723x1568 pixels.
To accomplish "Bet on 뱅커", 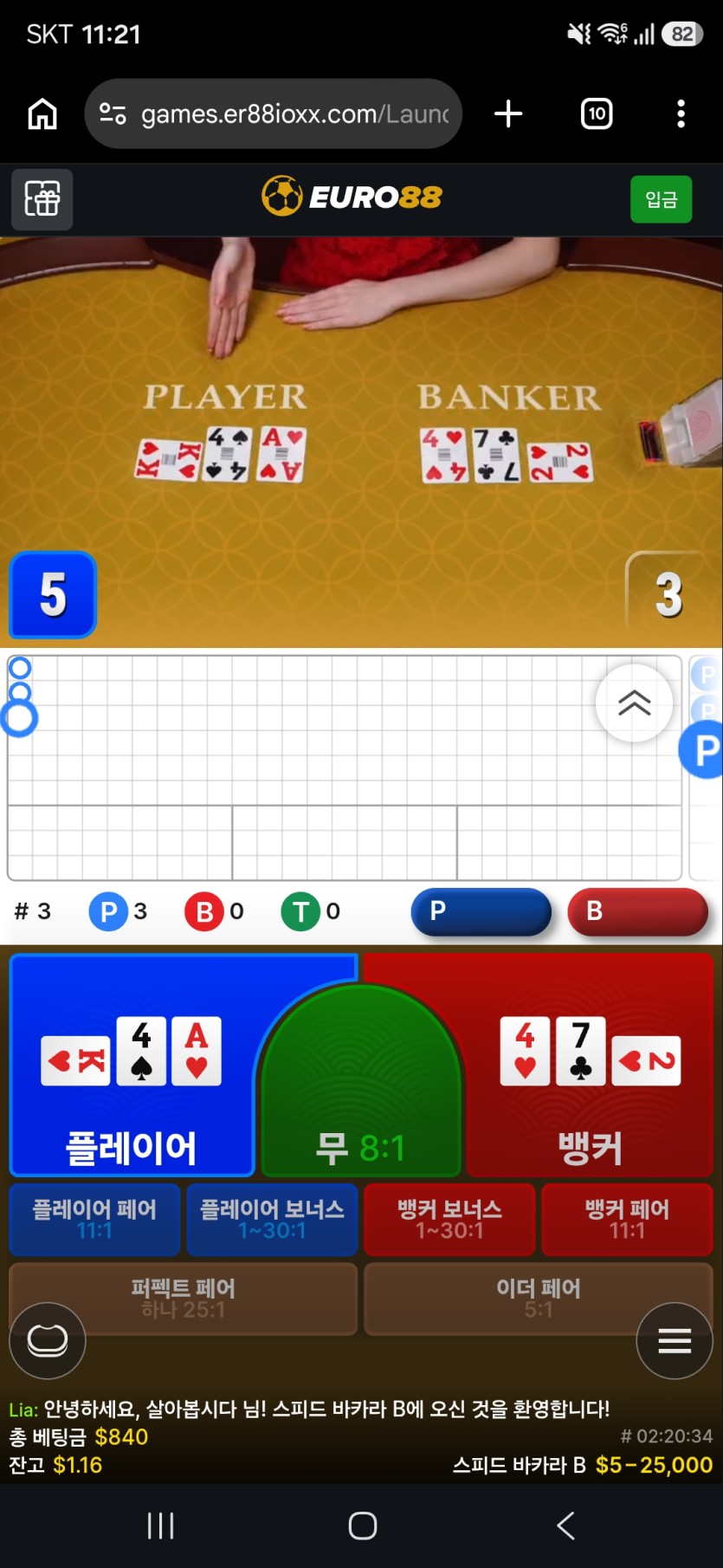I will pyautogui.click(x=591, y=1066).
